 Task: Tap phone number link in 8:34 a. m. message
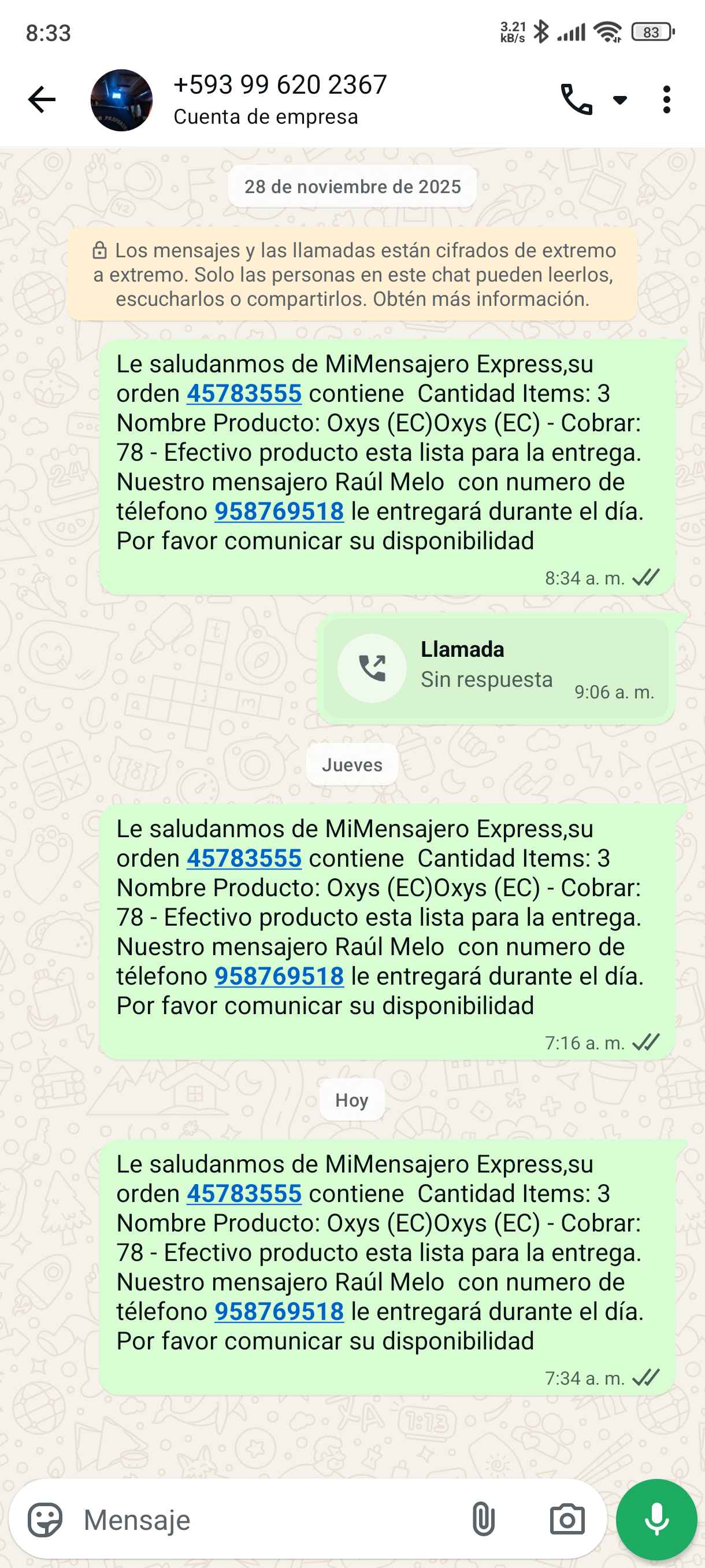coord(279,512)
